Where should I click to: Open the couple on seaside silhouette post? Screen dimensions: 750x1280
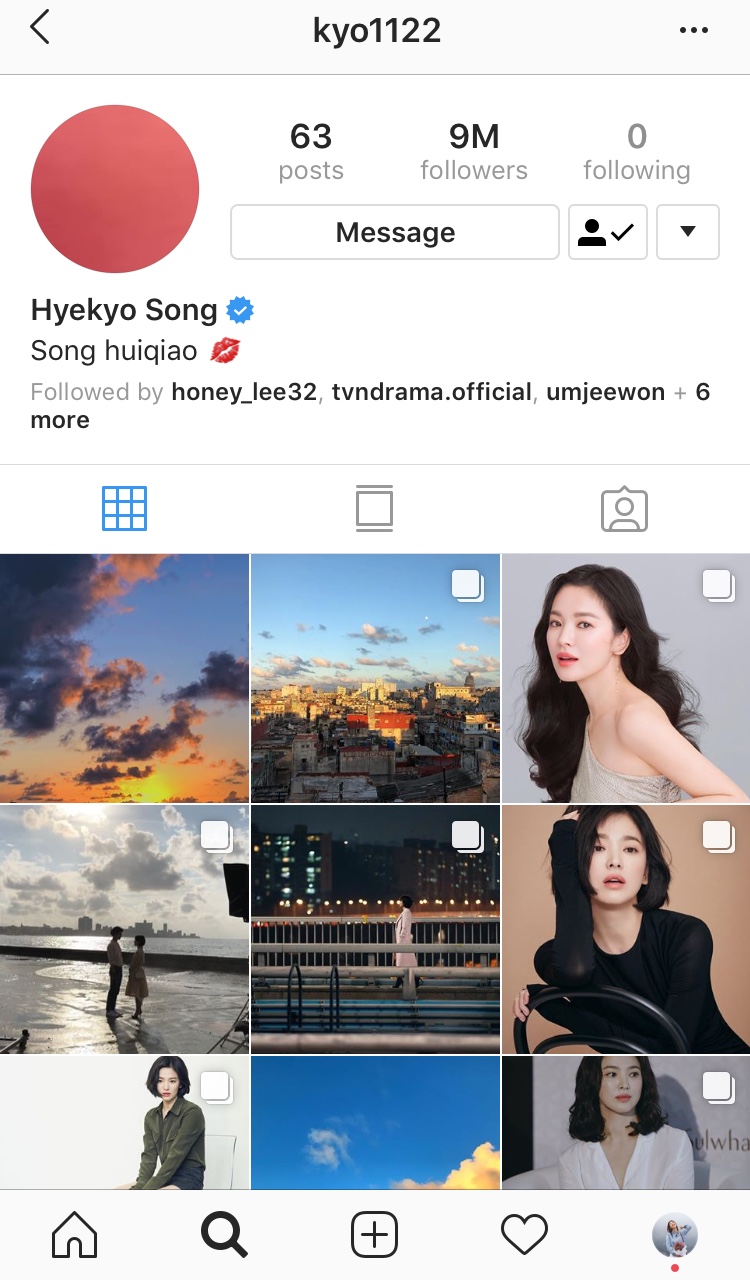[124, 929]
